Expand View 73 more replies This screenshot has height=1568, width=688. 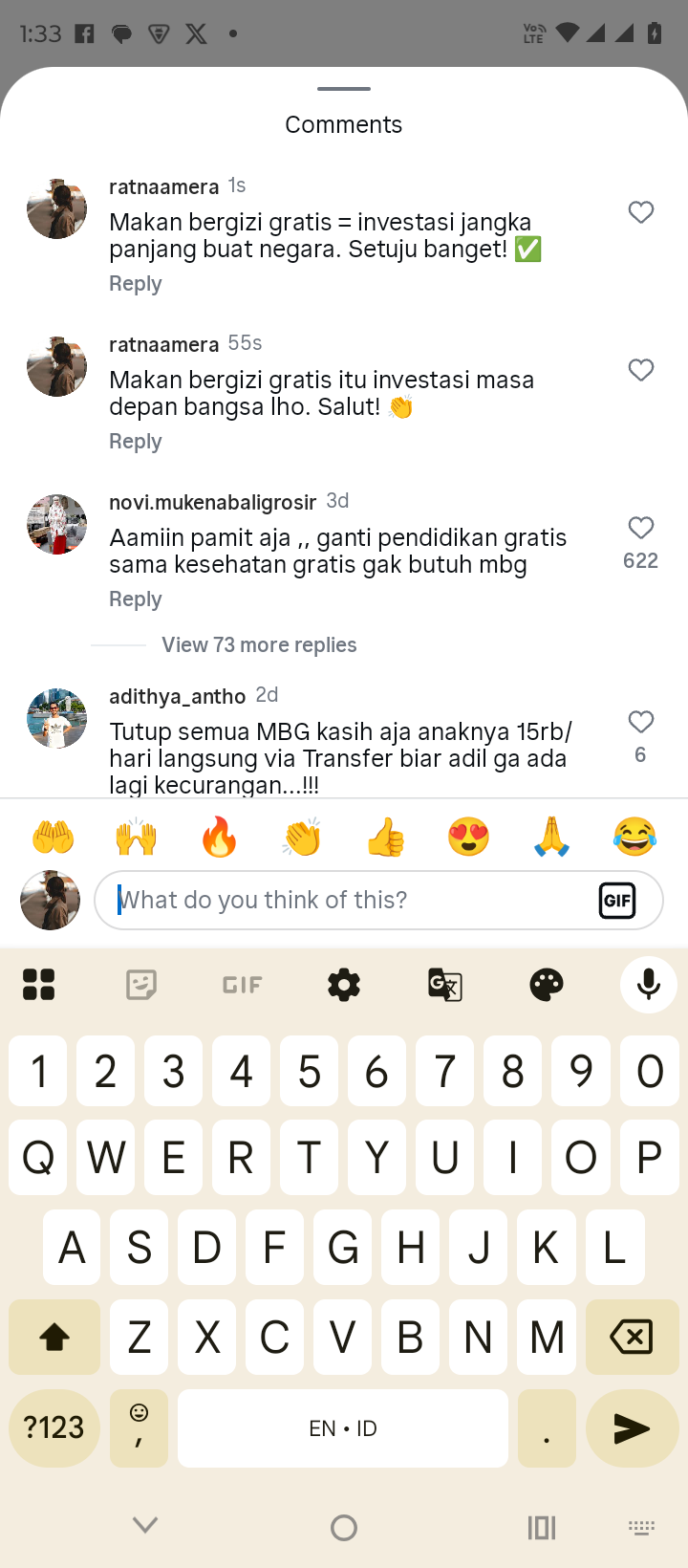pyautogui.click(x=259, y=645)
